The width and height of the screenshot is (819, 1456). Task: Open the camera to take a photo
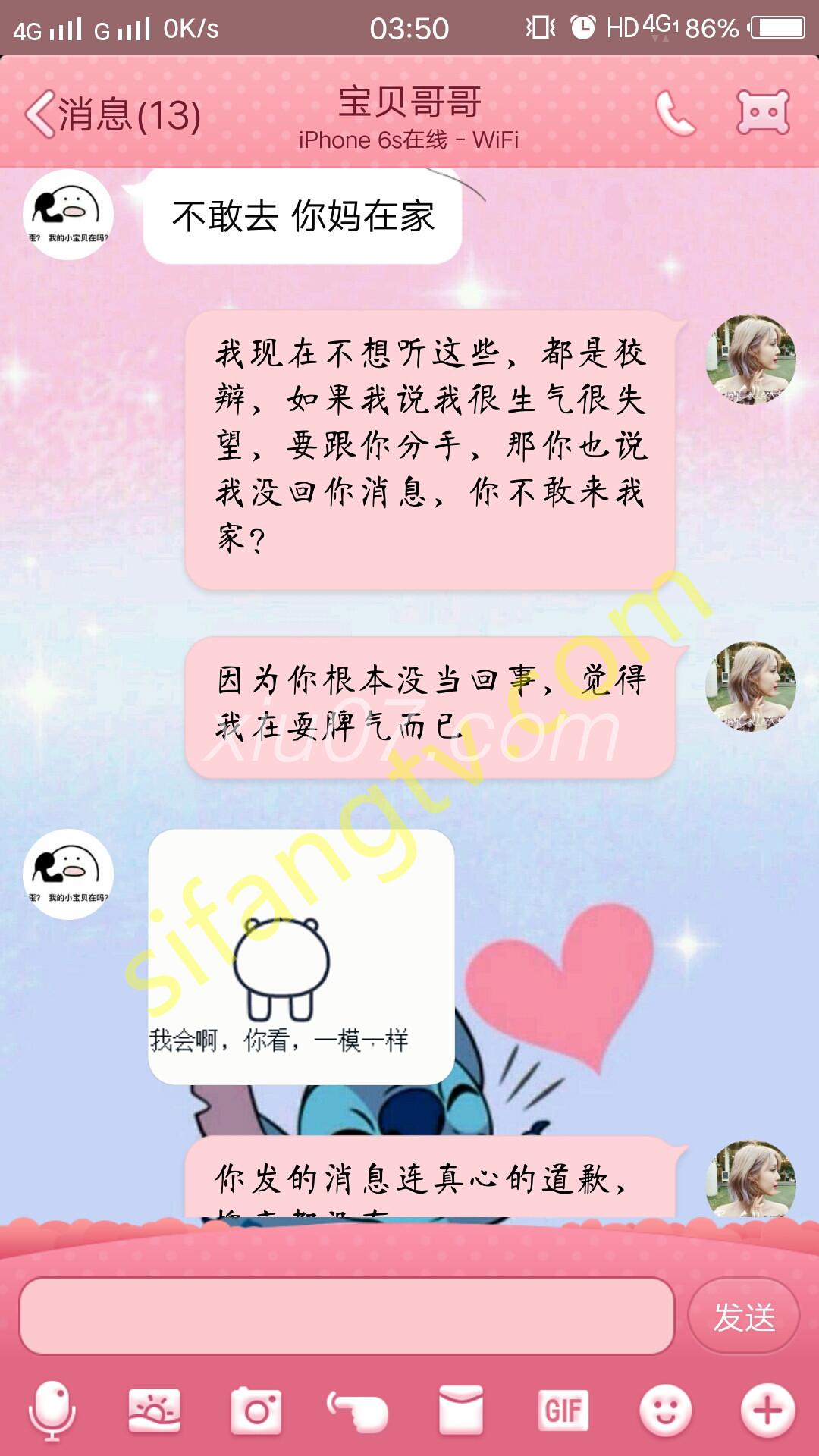point(256,1410)
